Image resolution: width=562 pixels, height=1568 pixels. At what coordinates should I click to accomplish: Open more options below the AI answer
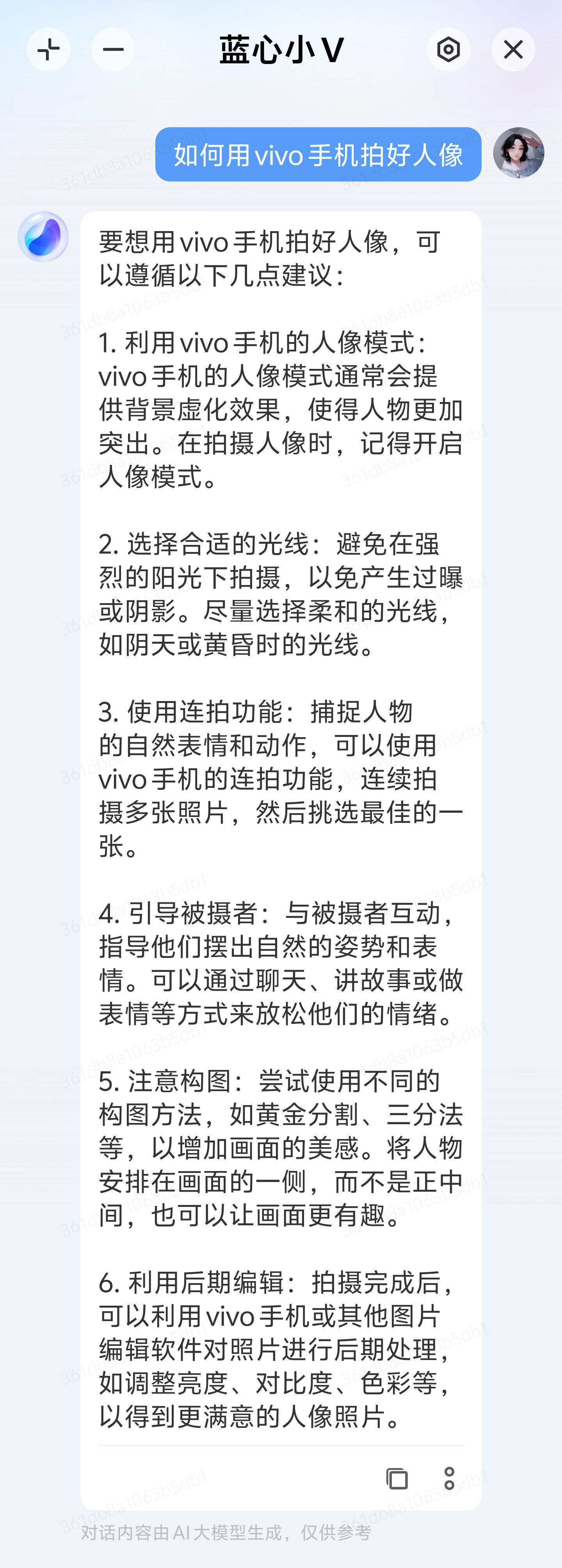[x=449, y=1478]
